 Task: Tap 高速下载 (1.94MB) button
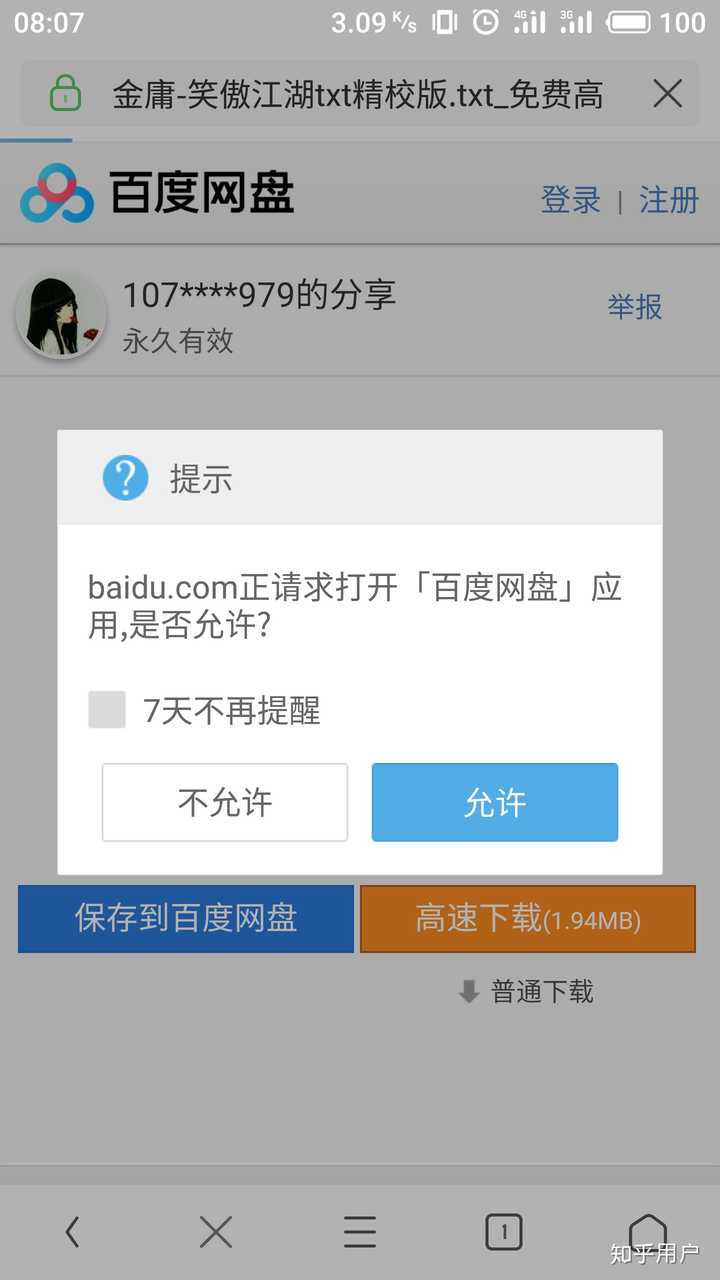[x=528, y=918]
